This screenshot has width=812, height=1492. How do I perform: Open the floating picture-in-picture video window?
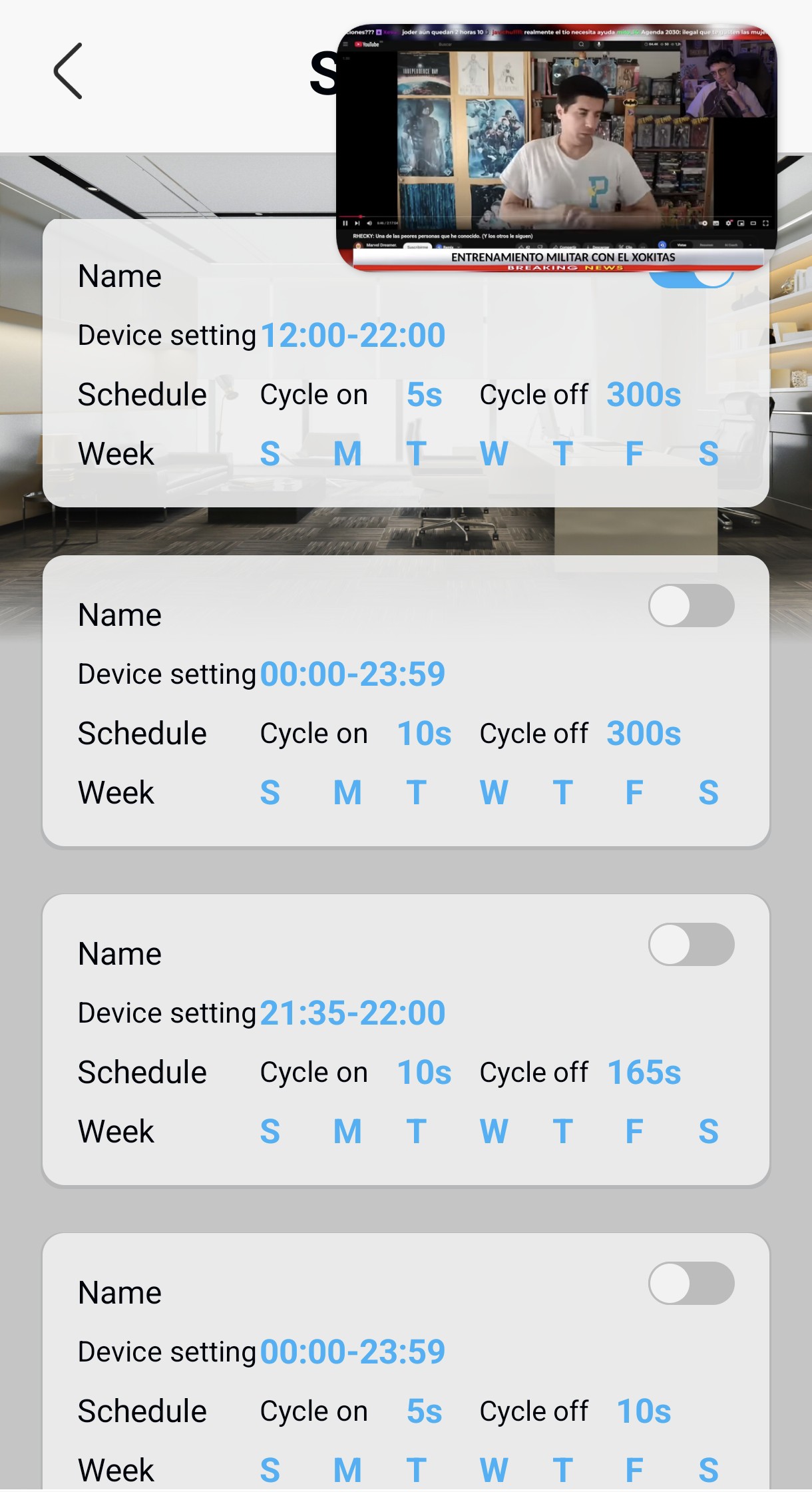point(556,148)
